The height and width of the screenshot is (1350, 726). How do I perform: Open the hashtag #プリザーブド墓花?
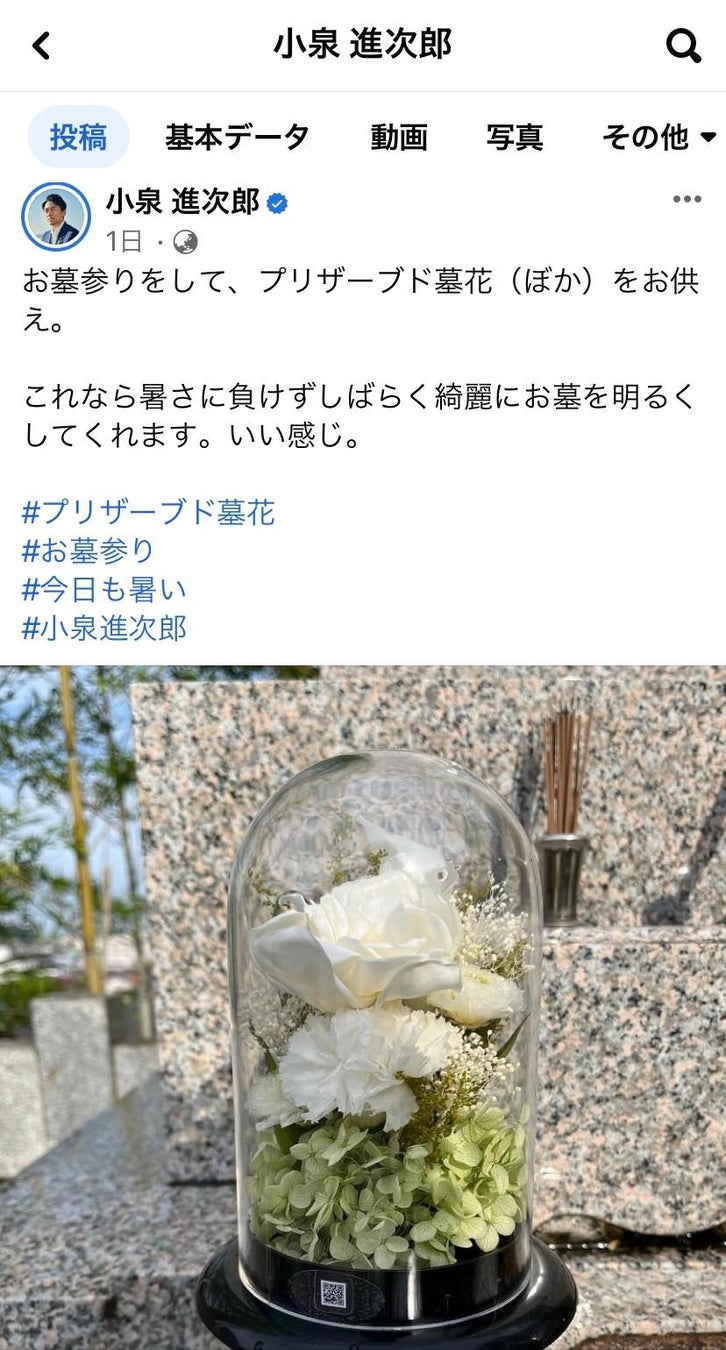(148, 513)
